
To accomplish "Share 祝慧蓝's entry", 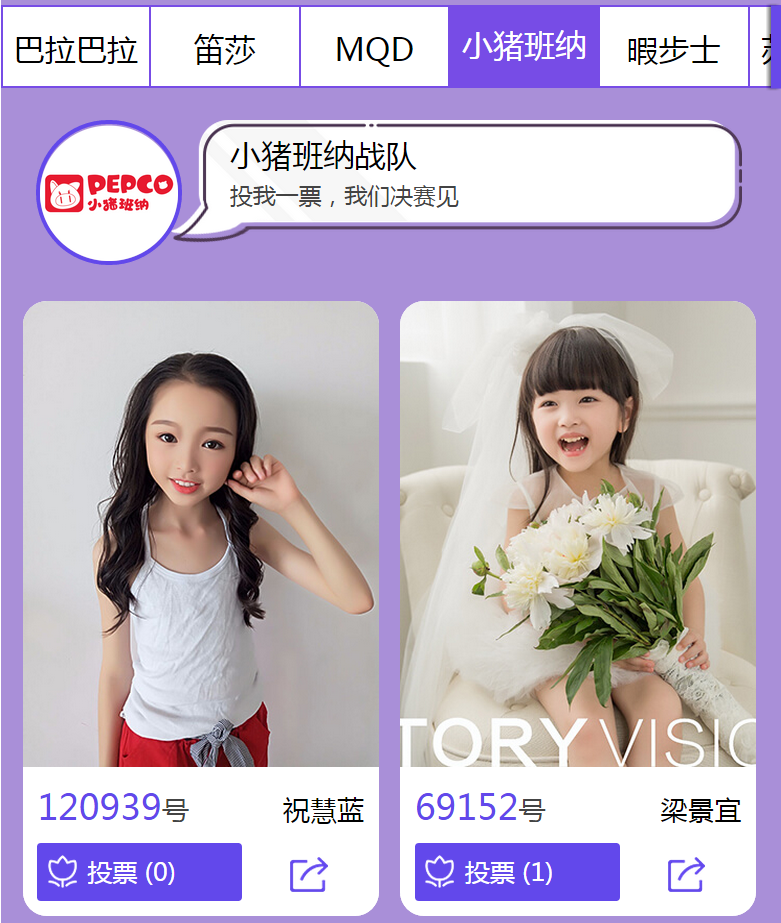I will click(x=309, y=874).
